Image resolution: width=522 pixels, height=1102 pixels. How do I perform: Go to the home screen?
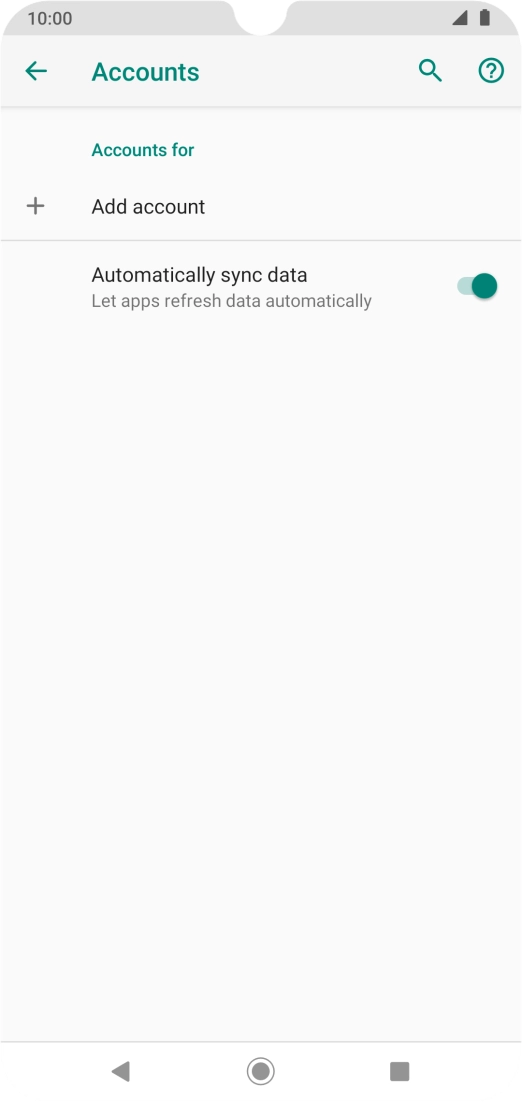coord(261,1071)
